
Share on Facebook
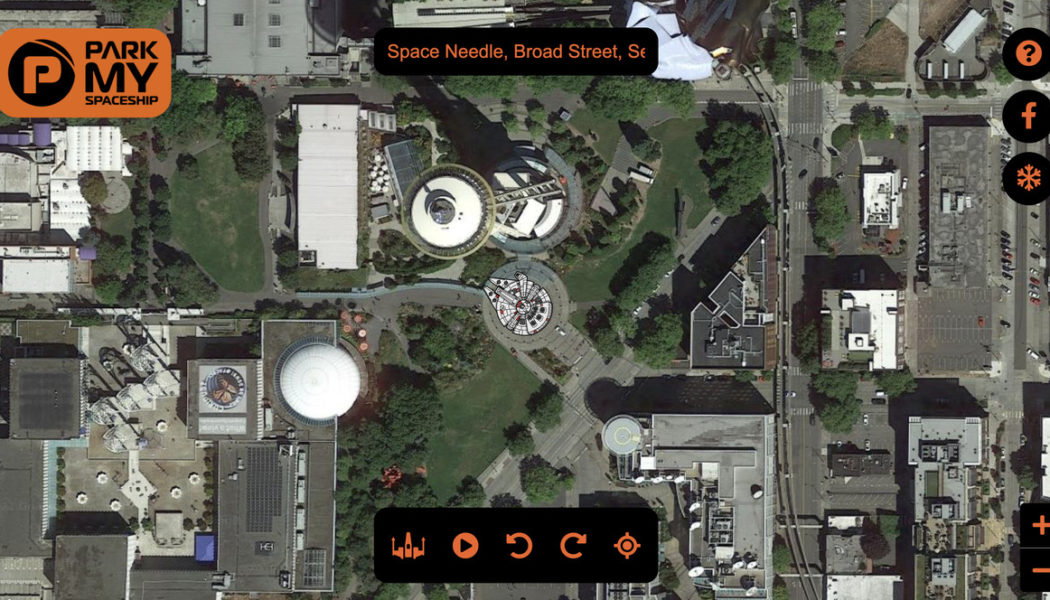pos(1028,116)
